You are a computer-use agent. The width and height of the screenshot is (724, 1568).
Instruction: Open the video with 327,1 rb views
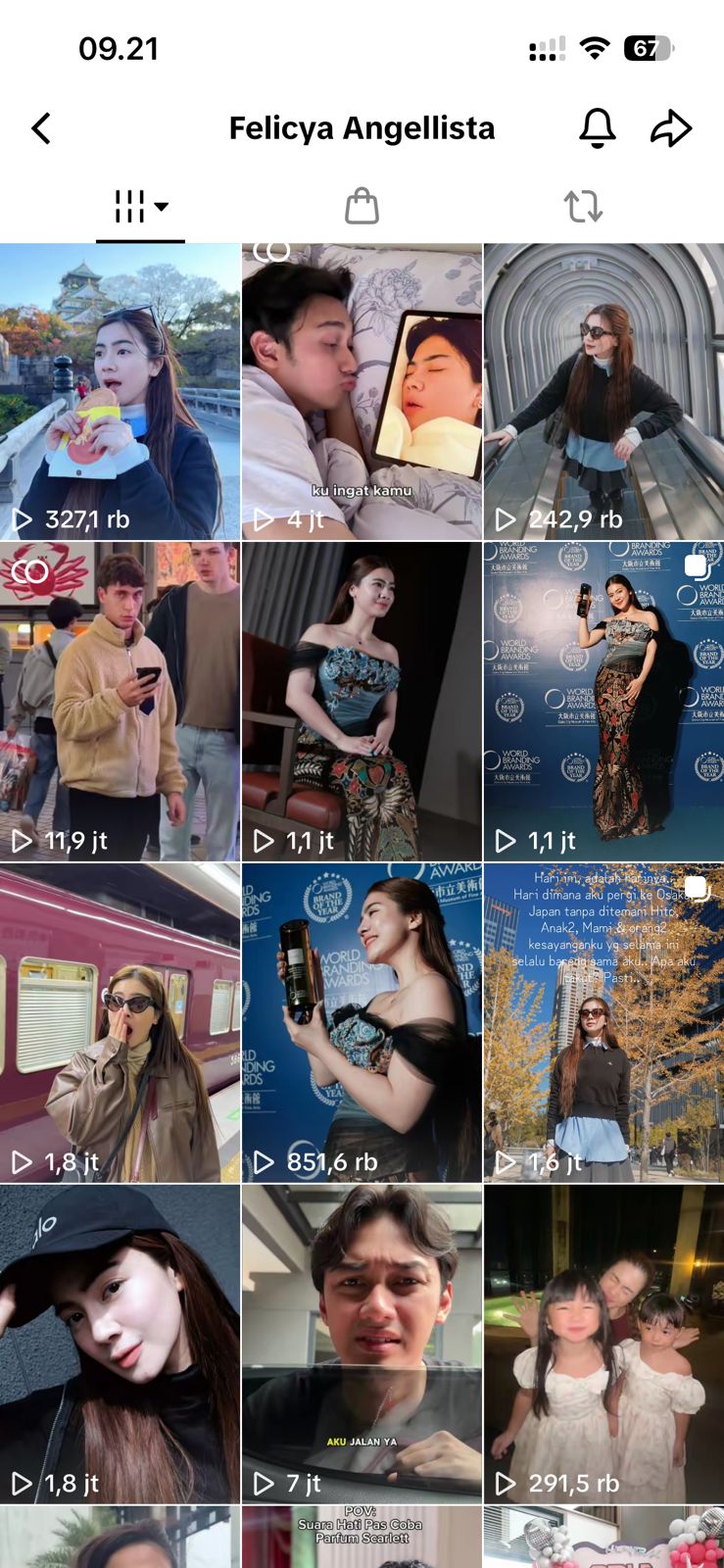120,392
